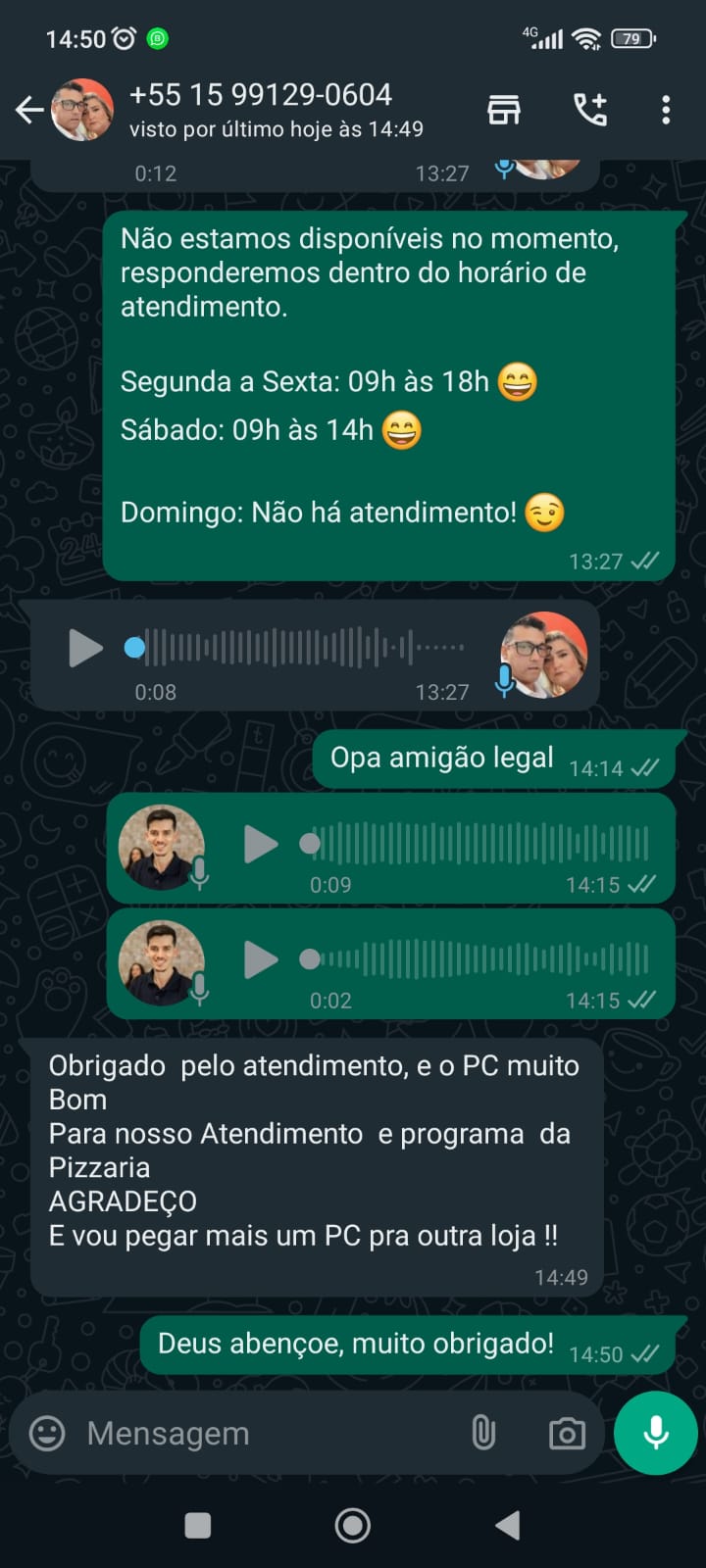
Task: Start a call with this contact
Action: [x=590, y=110]
